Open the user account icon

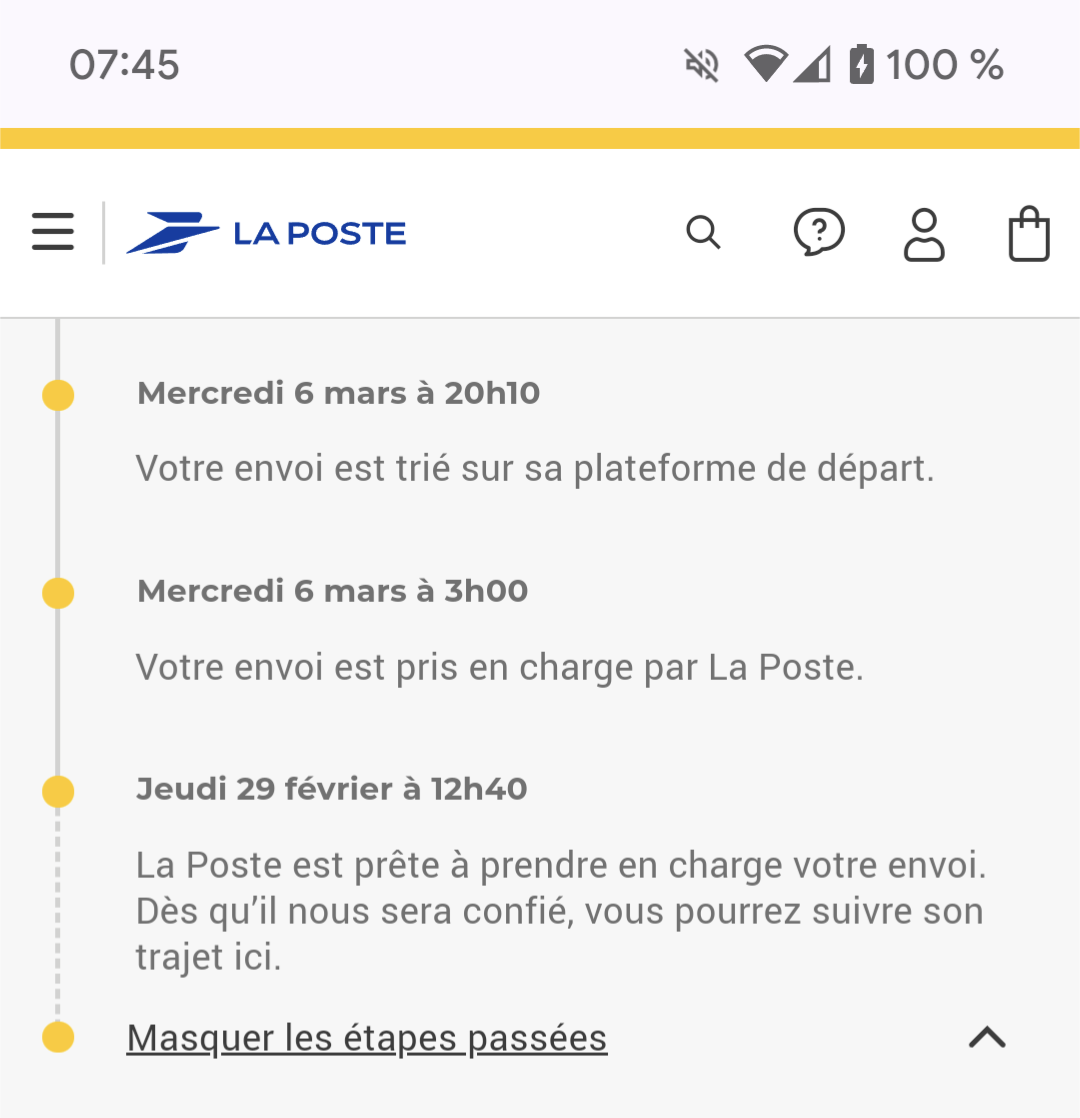[x=924, y=234]
